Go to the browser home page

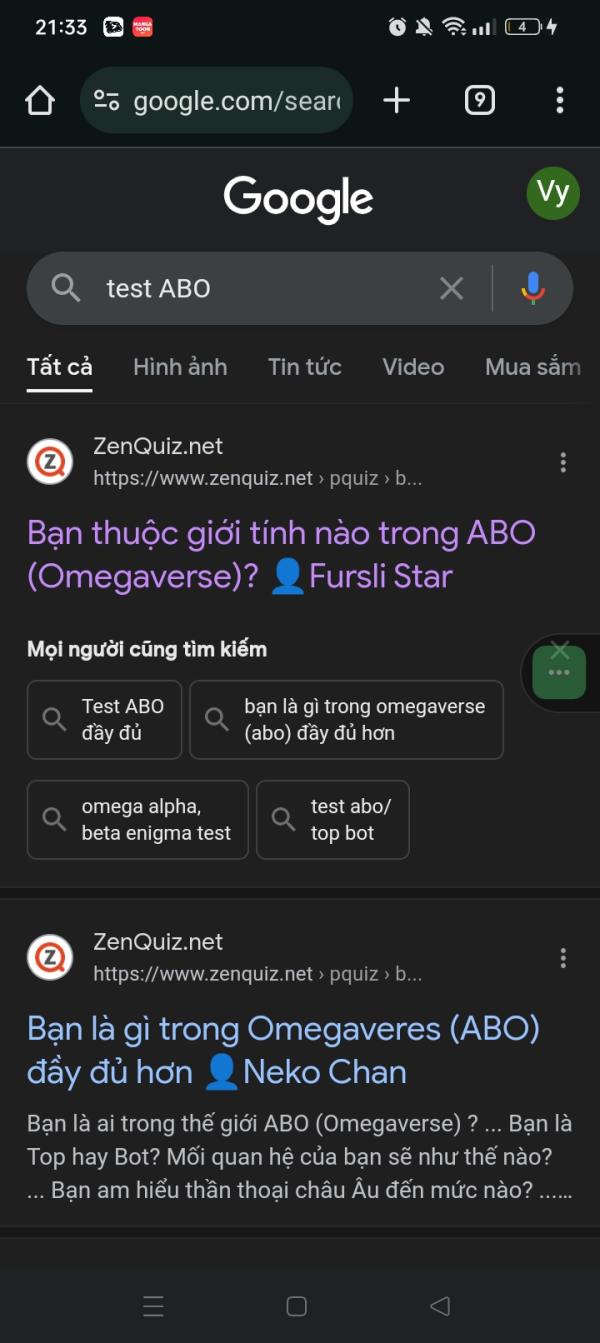pos(40,100)
